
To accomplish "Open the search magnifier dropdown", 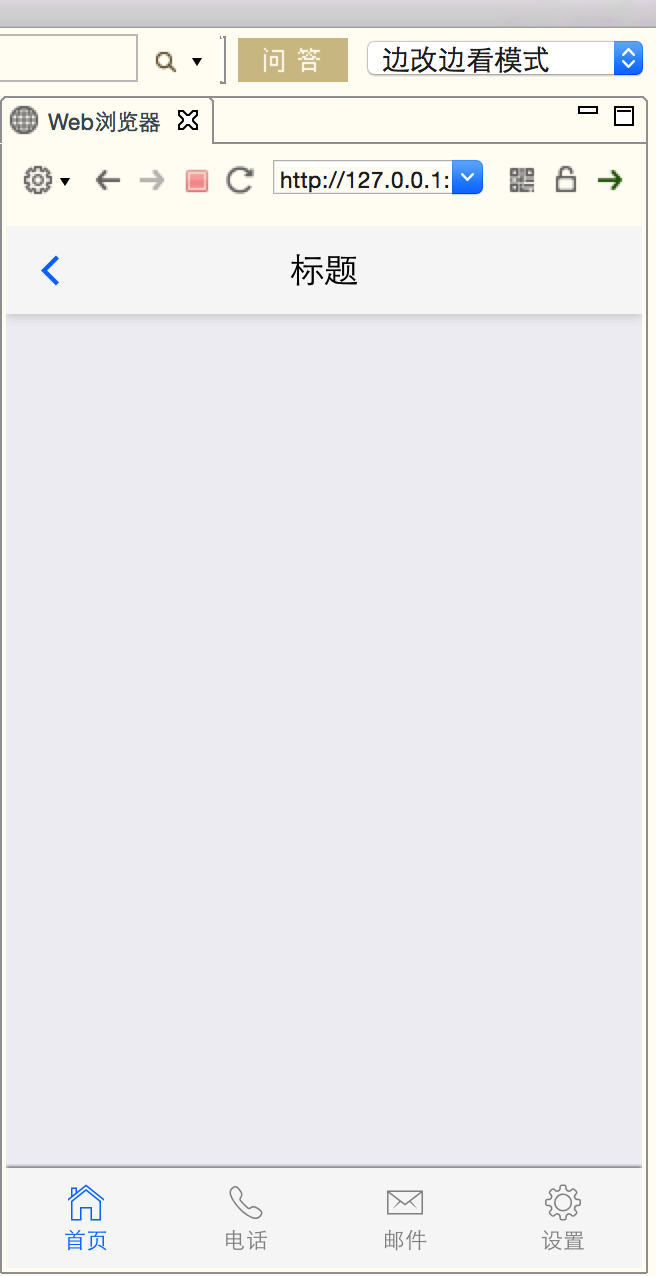I will click(x=178, y=62).
